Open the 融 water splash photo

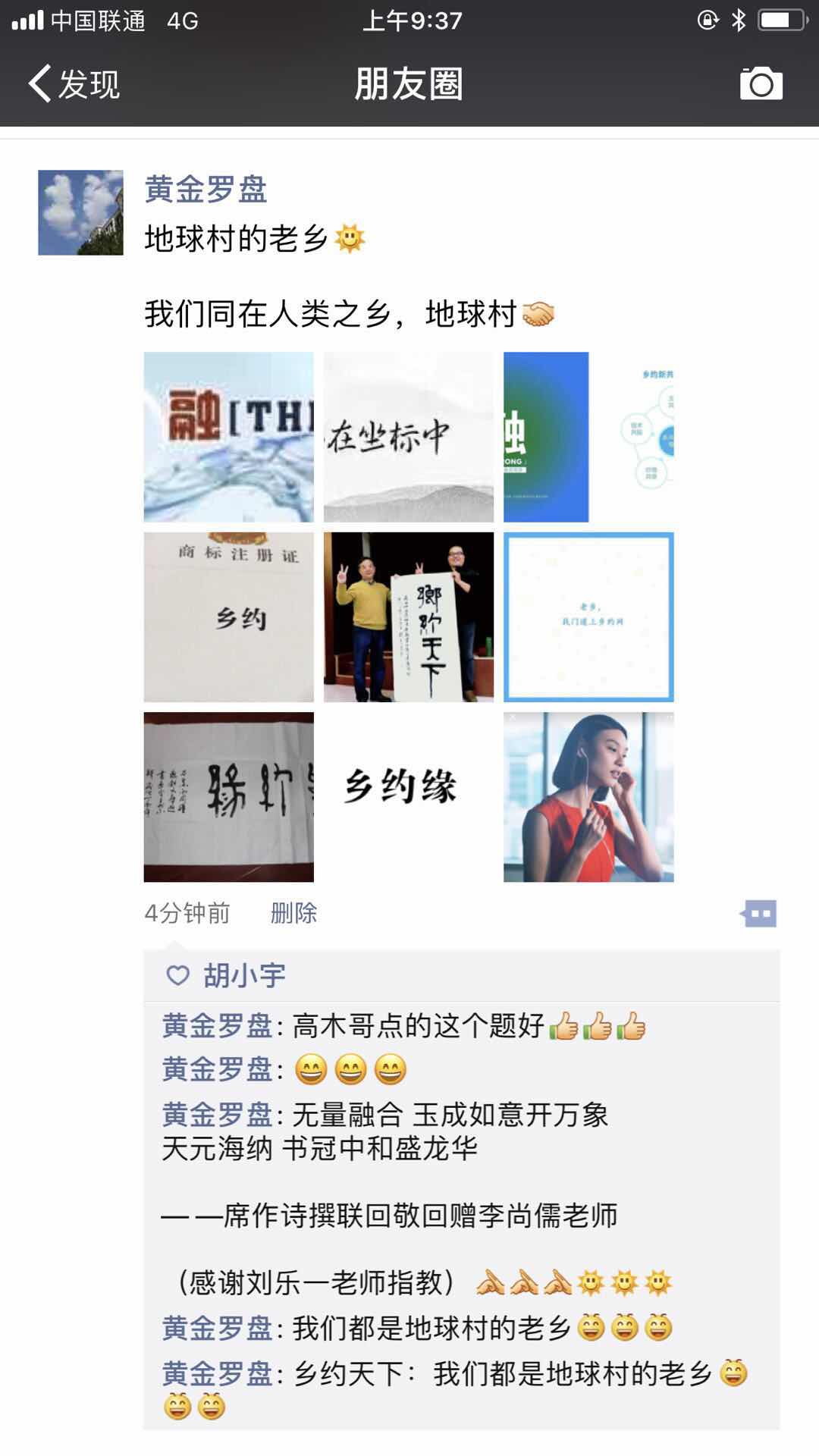pos(228,437)
